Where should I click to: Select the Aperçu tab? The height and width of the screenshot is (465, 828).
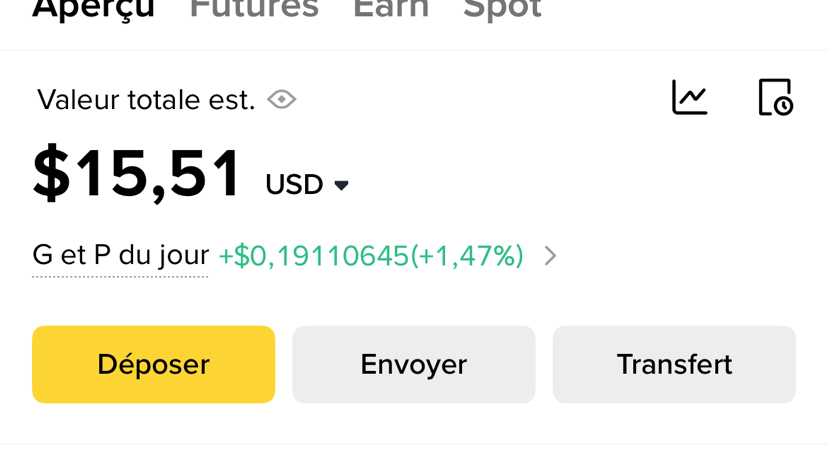point(93,10)
